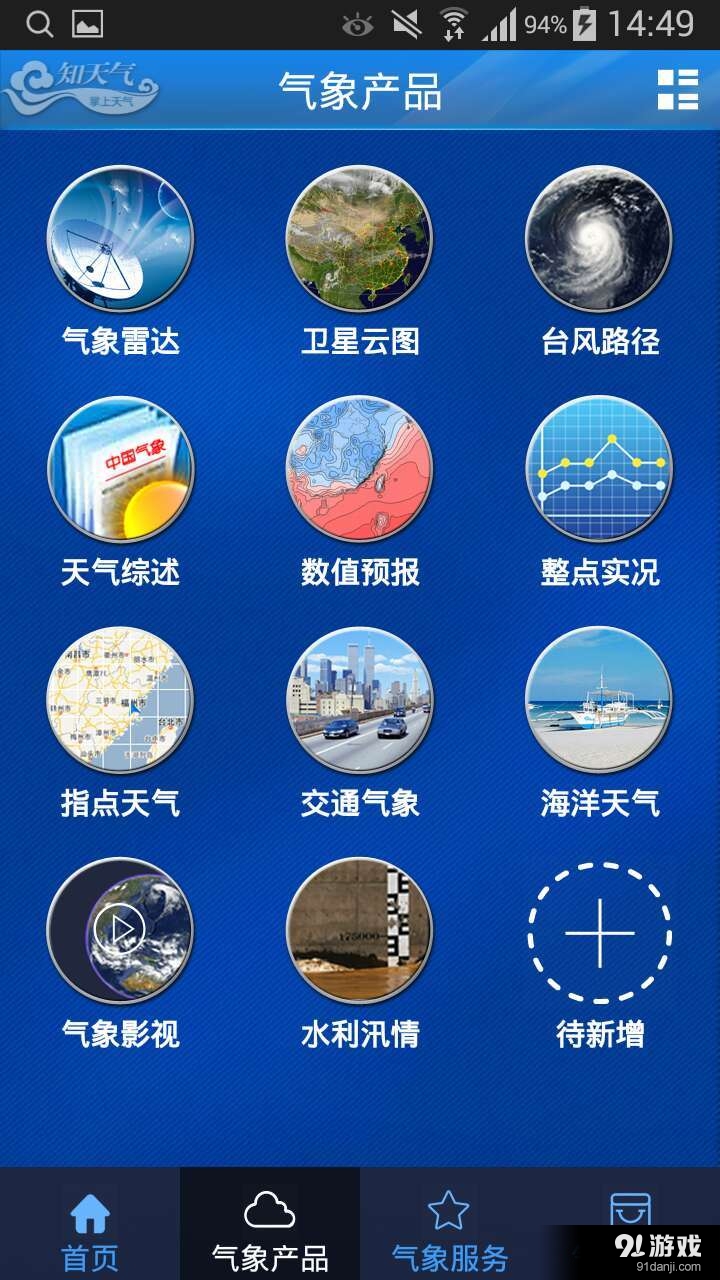View 卫星云图 satellite imagery

click(360, 239)
